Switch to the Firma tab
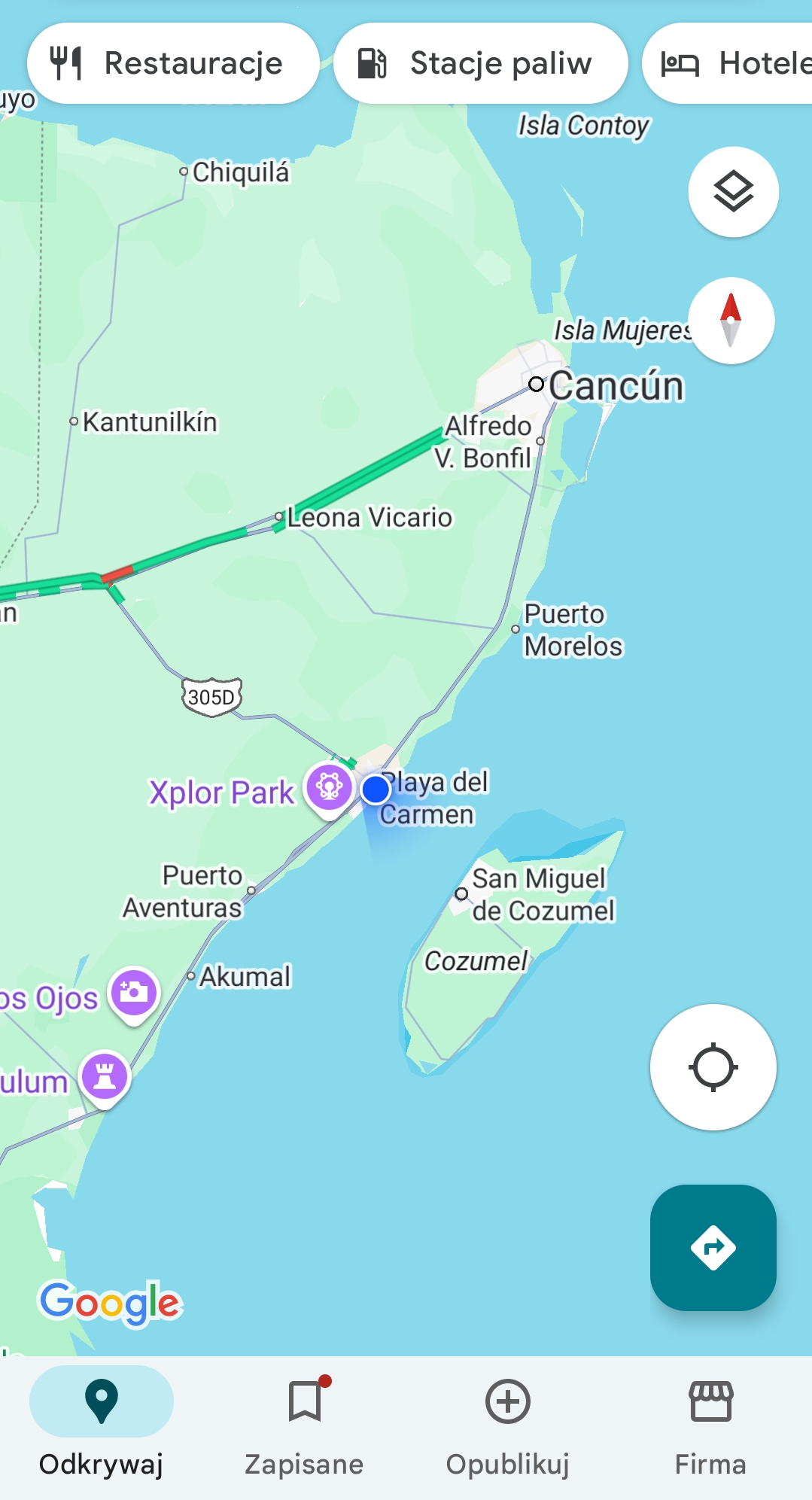The height and width of the screenshot is (1500, 812). coord(710,1422)
